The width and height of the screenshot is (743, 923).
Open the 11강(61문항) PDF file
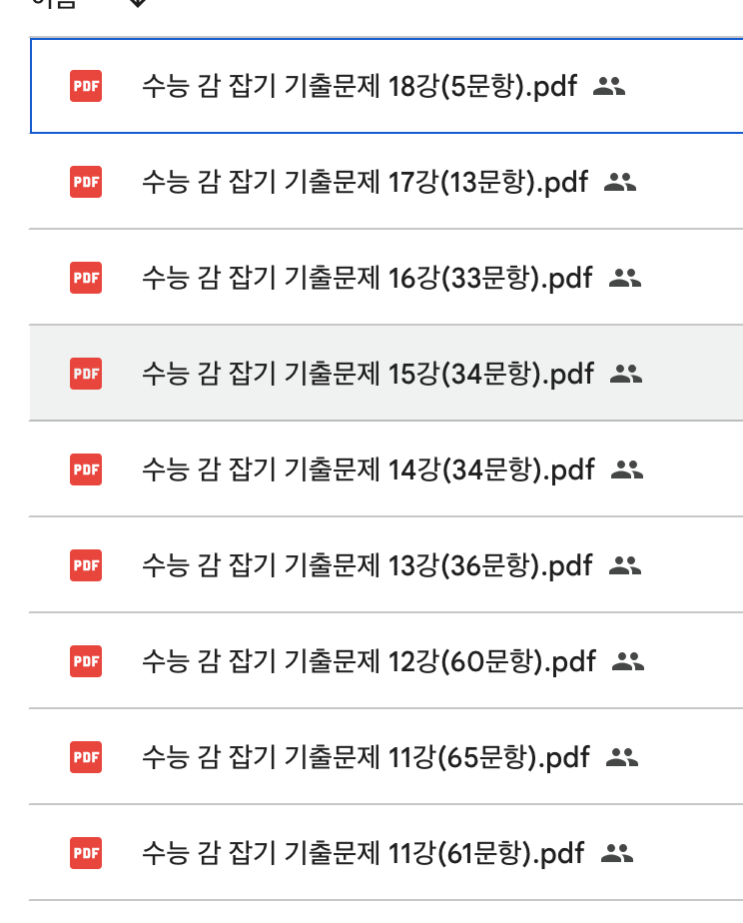pyautogui.click(x=362, y=854)
